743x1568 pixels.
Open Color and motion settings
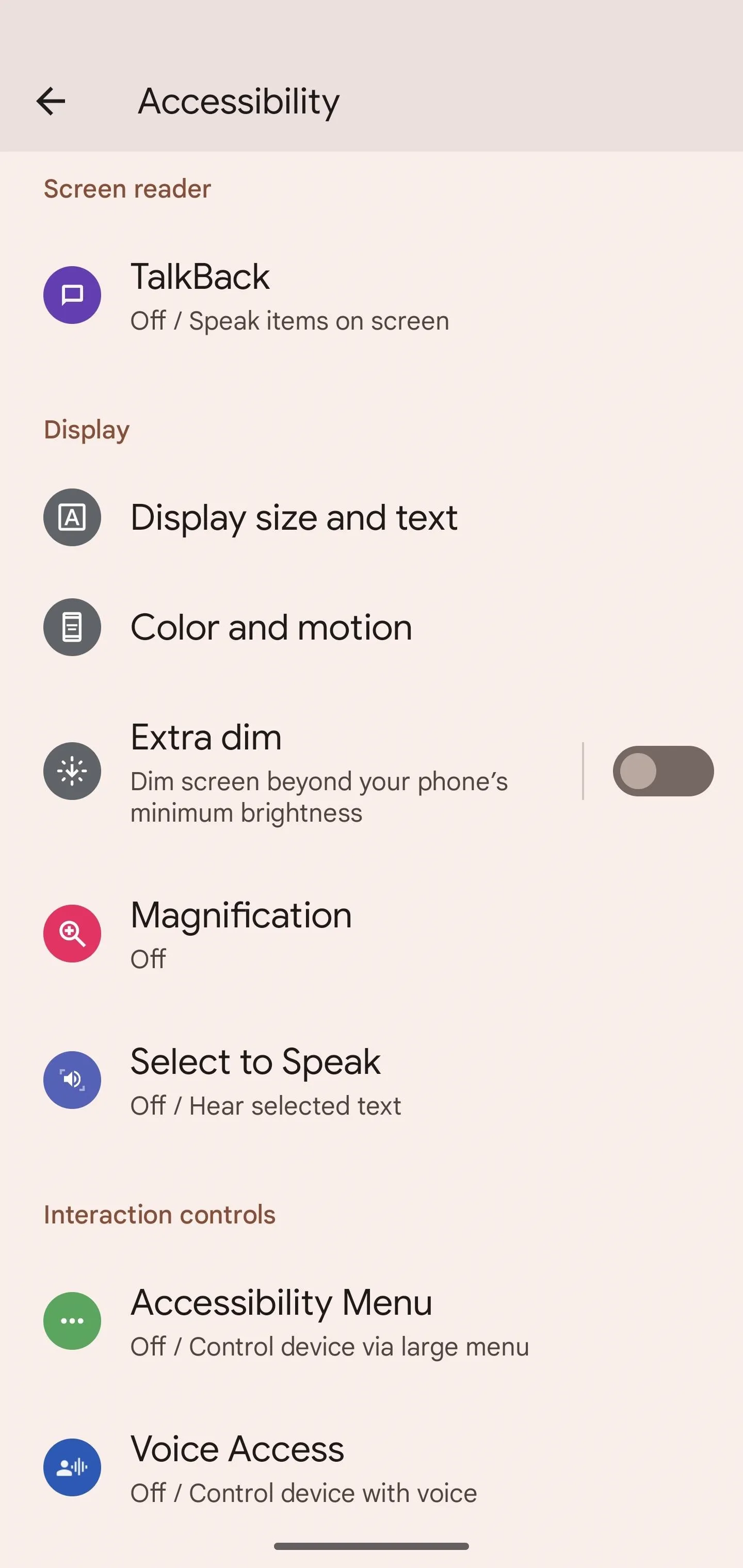pyautogui.click(x=372, y=627)
